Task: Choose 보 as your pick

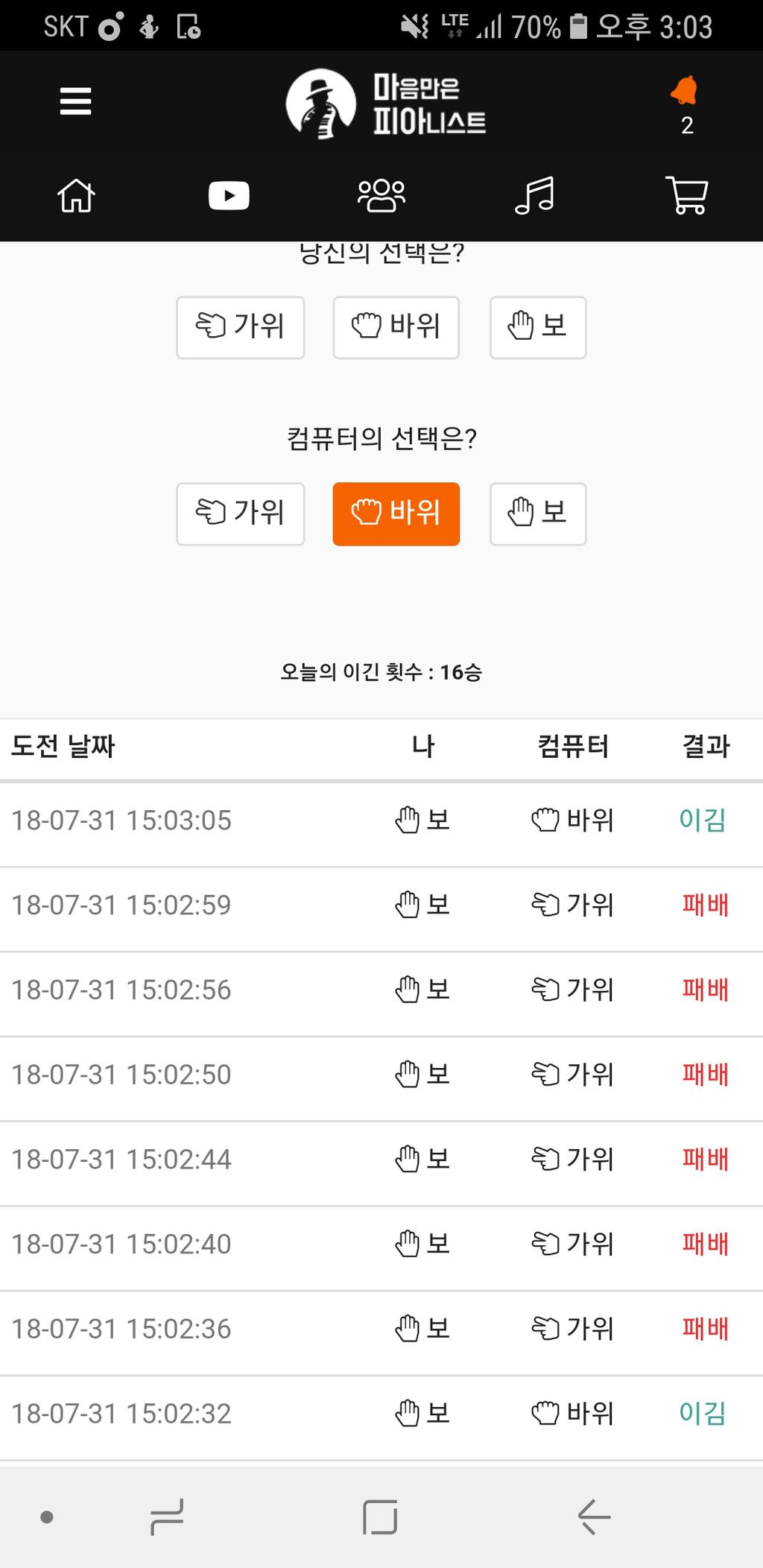Action: (x=538, y=327)
